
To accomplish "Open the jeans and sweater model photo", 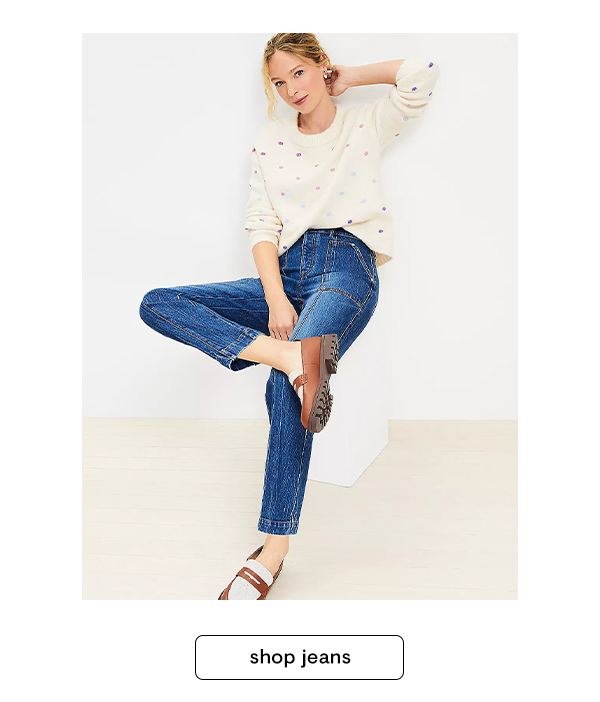I will pyautogui.click(x=300, y=316).
